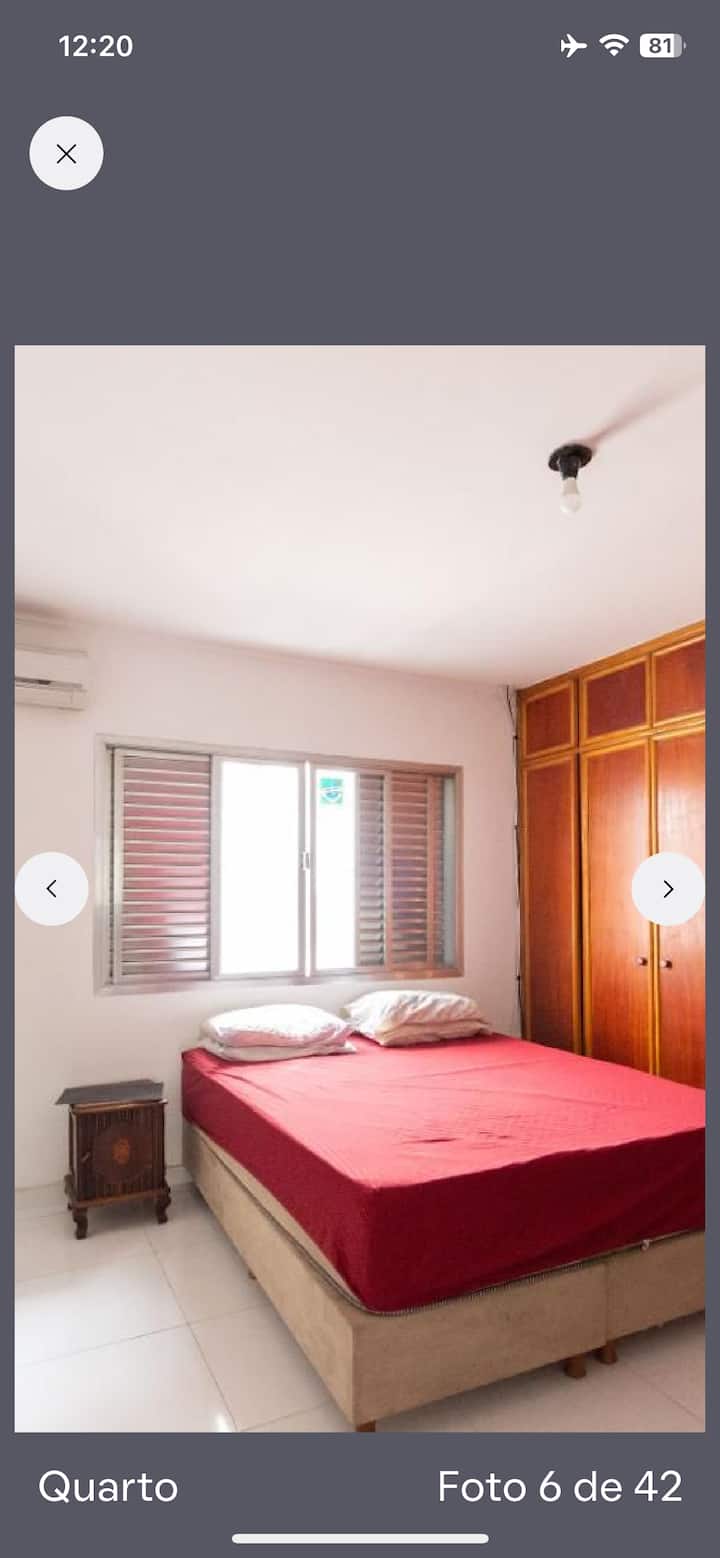Go to the previous photo

[51, 888]
